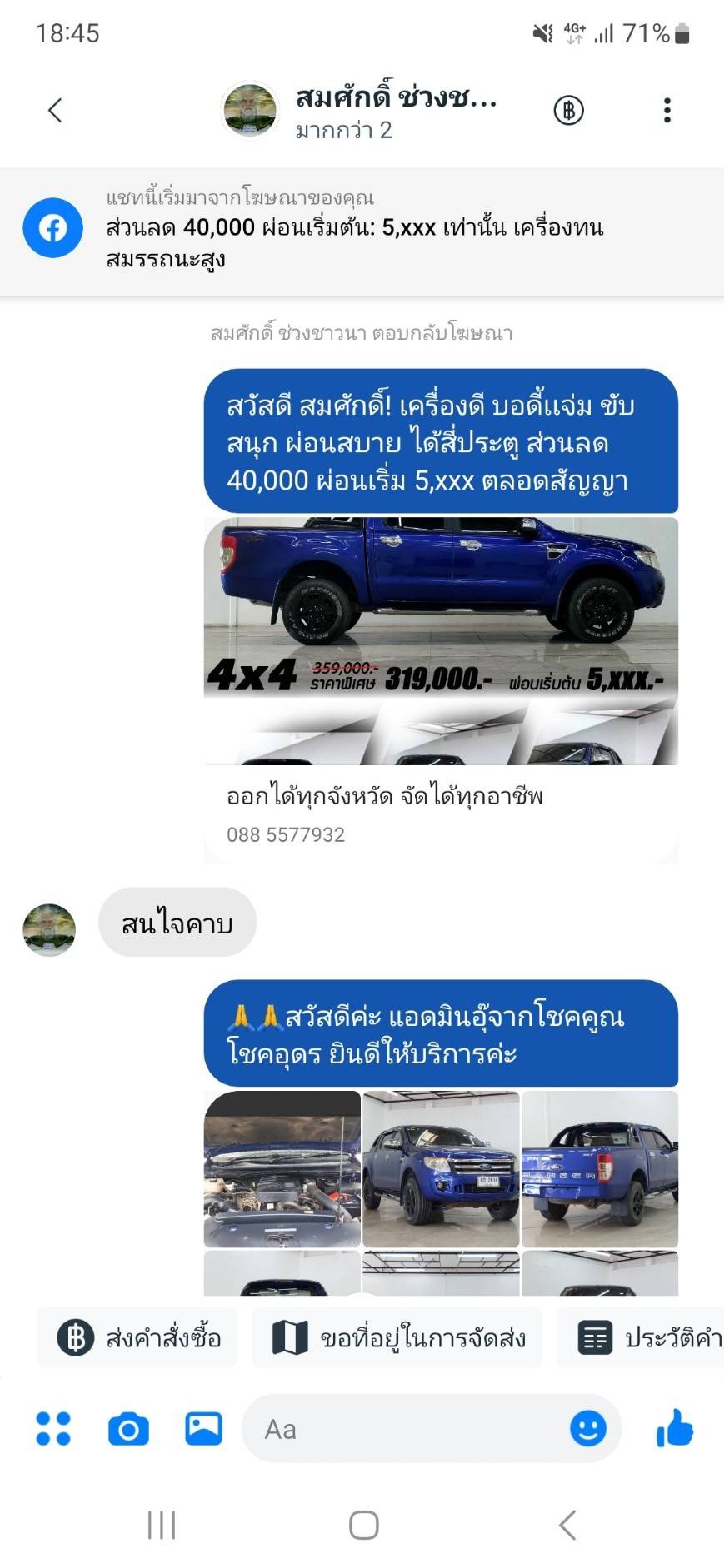The height and width of the screenshot is (1568, 724).
Task: View the engine bay photo
Action: click(x=282, y=1168)
